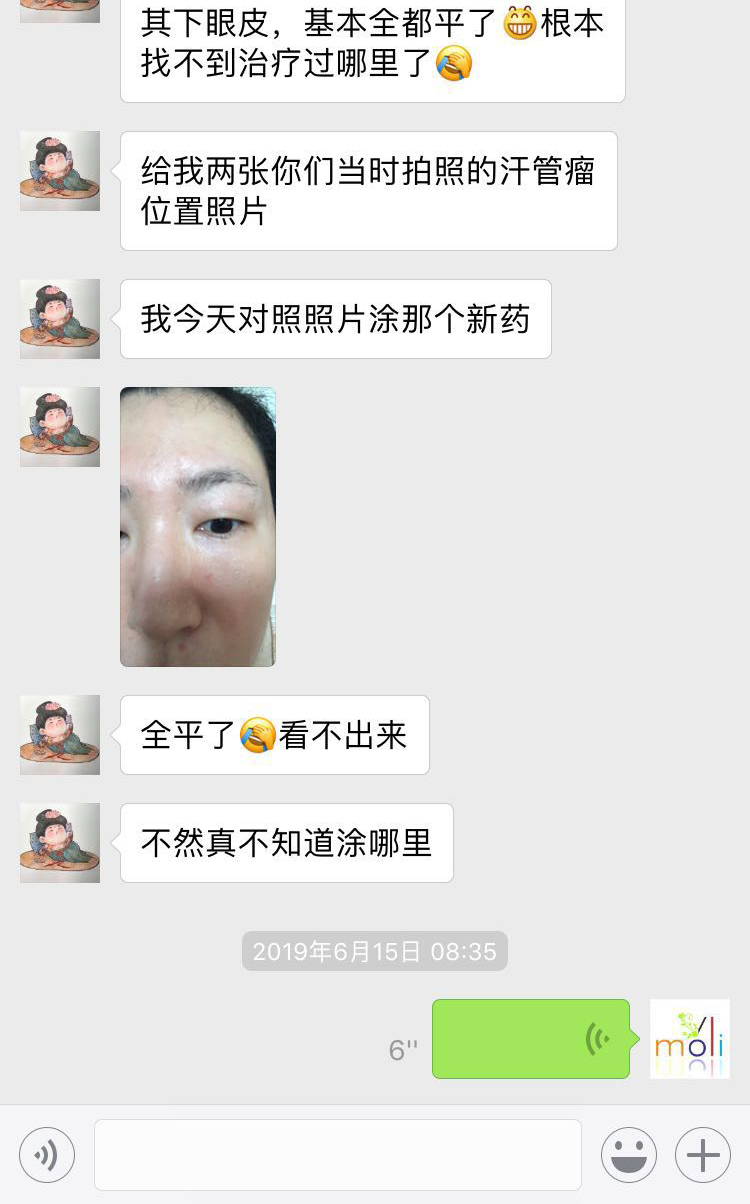Tap the home indicator bar at screen bottom
Image resolution: width=750 pixels, height=1204 pixels.
(x=374, y=1198)
